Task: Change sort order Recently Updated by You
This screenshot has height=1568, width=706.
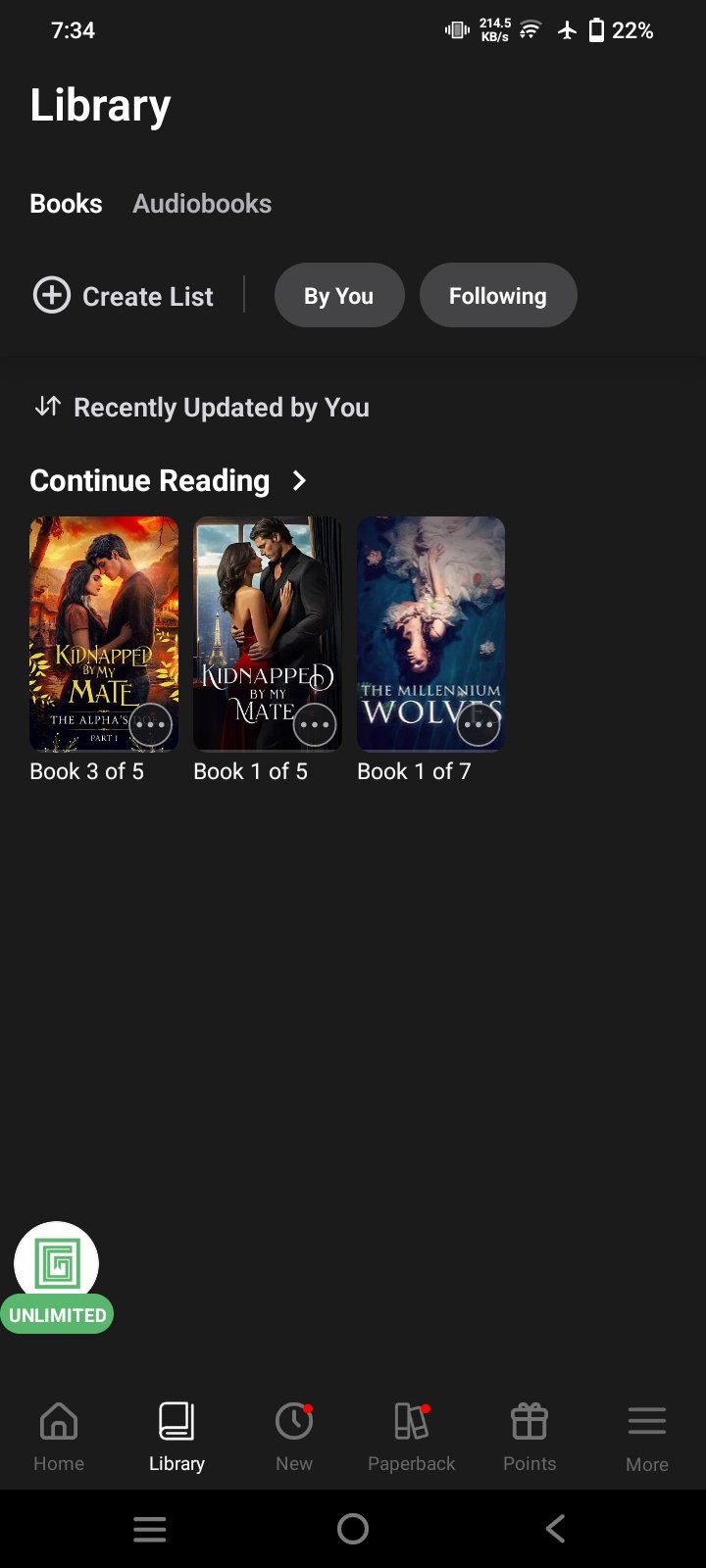Action: click(202, 407)
